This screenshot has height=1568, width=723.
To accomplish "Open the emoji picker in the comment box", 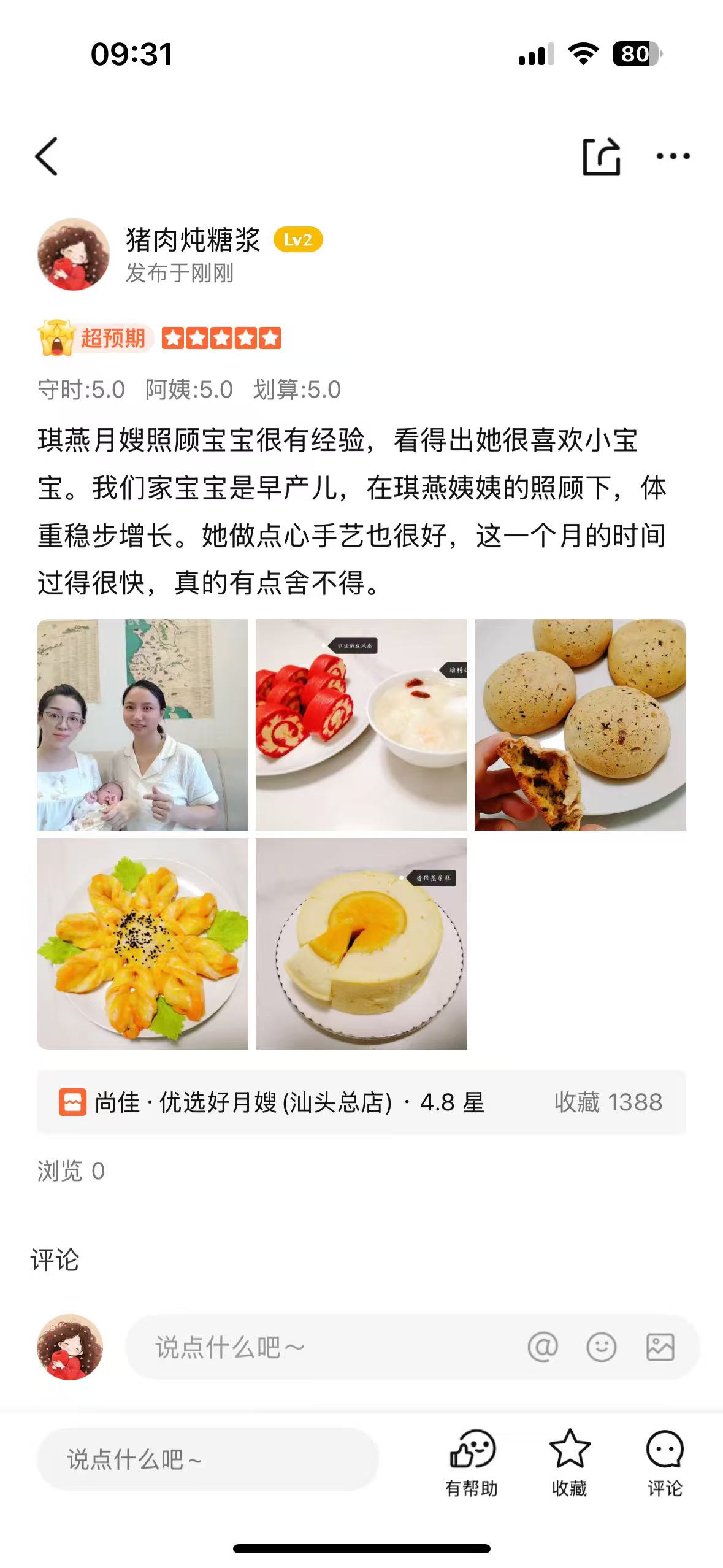I will point(601,1347).
